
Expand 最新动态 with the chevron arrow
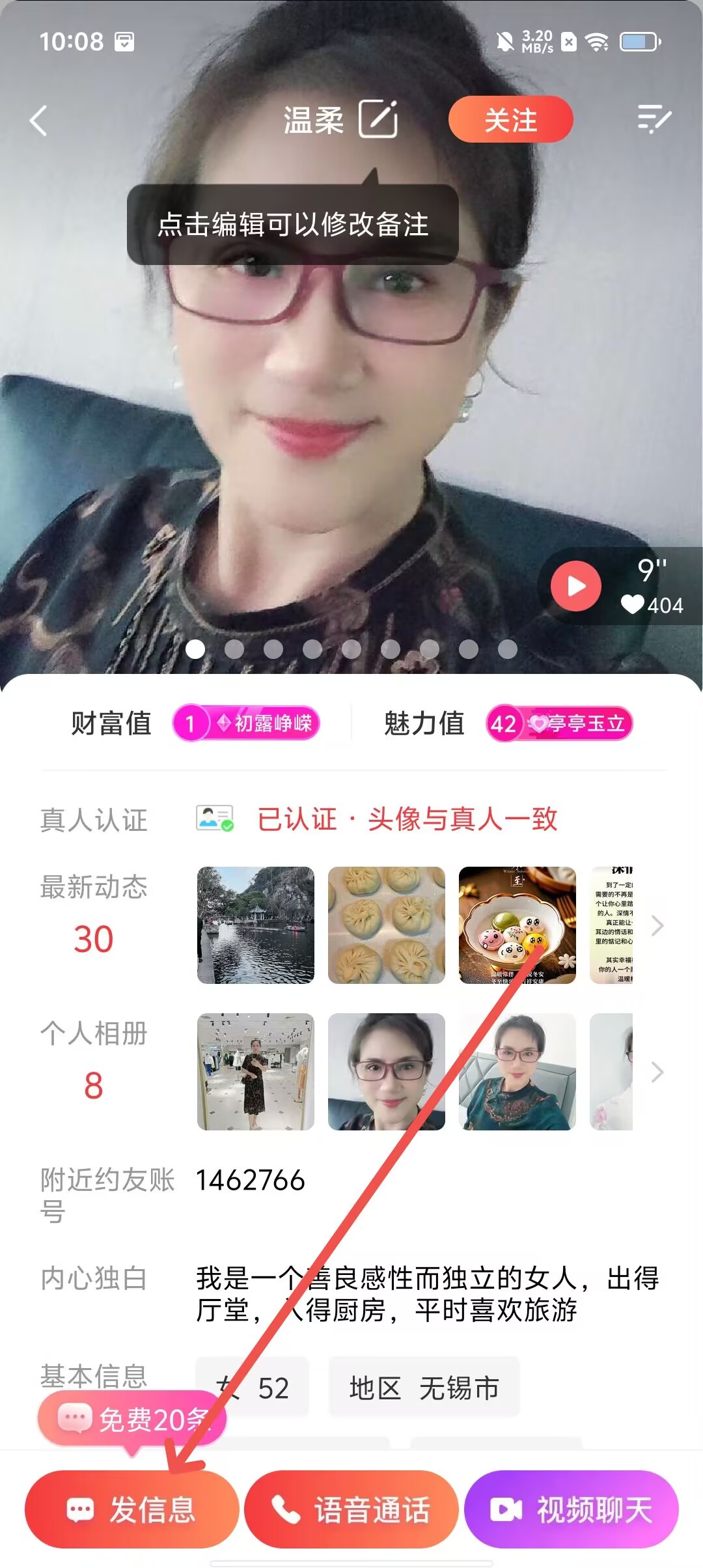click(657, 925)
